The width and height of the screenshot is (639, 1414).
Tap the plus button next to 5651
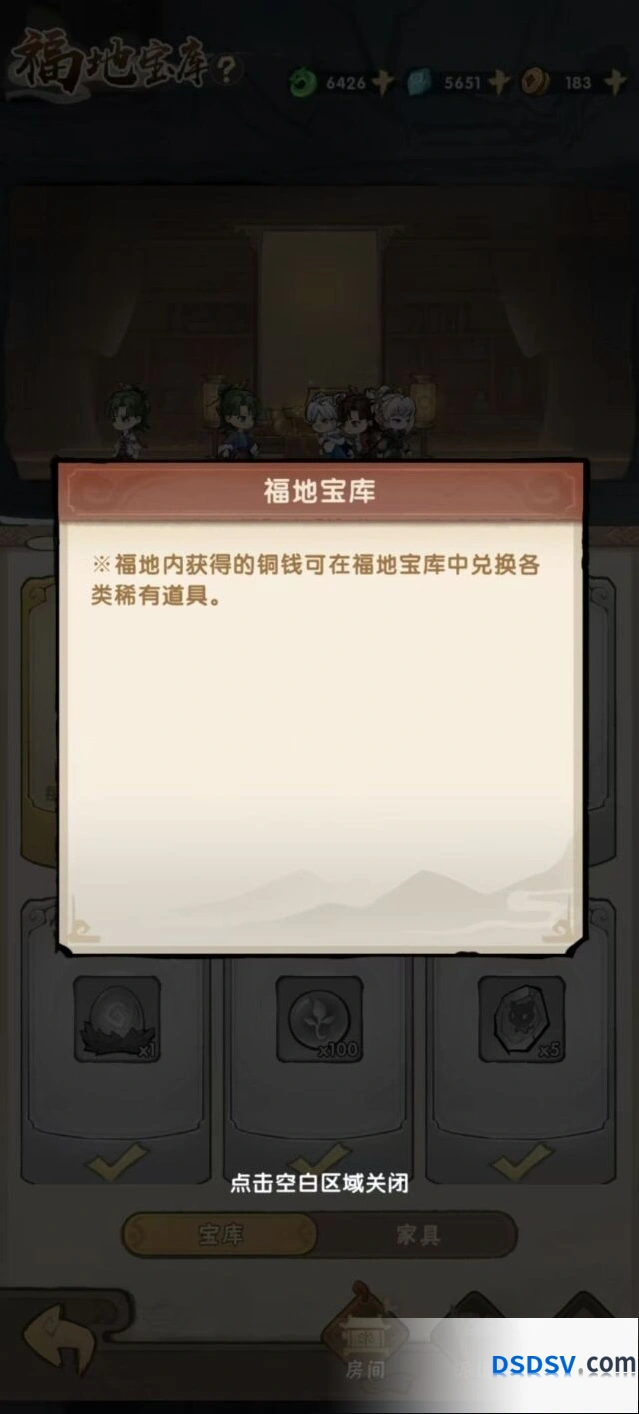(500, 82)
